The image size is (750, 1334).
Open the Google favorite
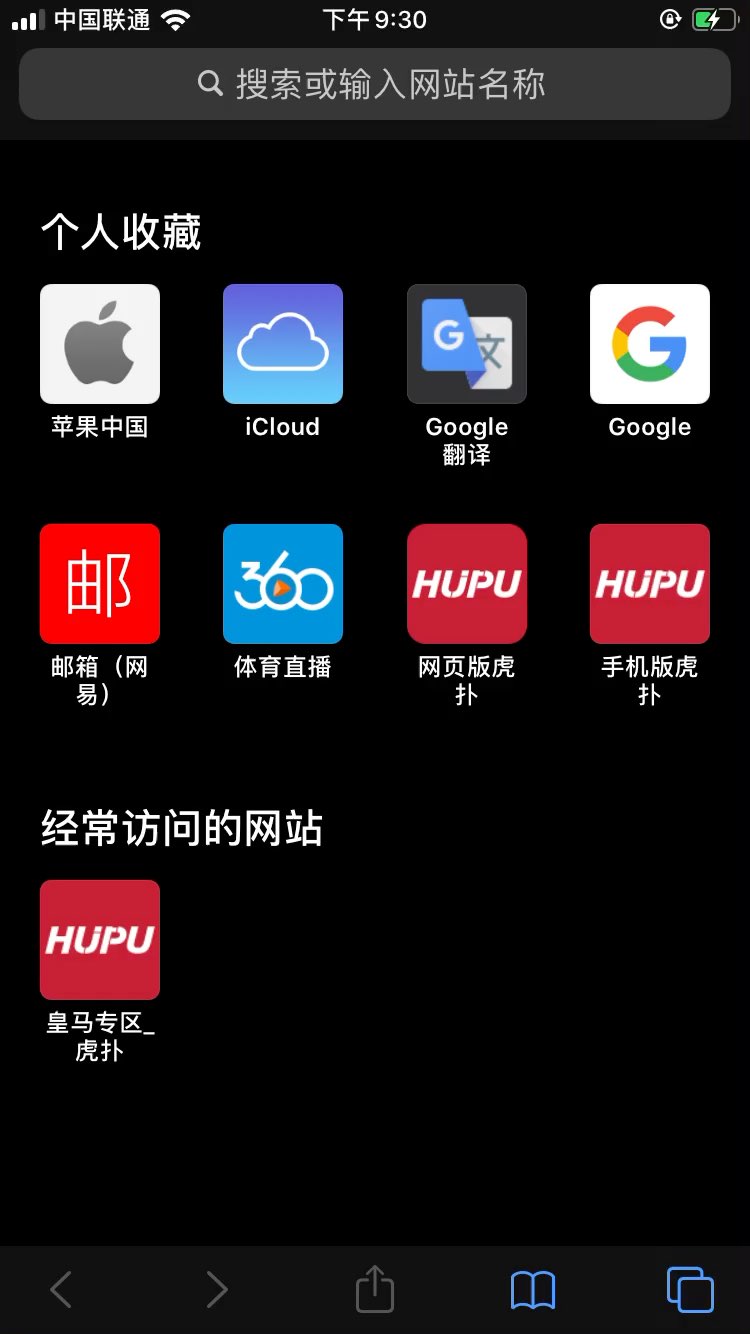pyautogui.click(x=650, y=344)
